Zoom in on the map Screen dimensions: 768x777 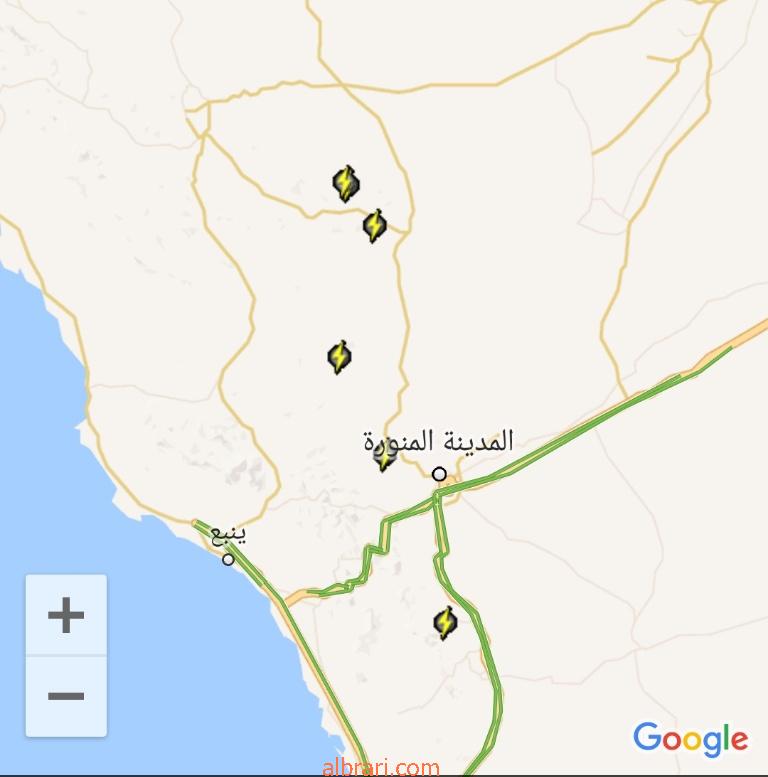[x=66, y=615]
